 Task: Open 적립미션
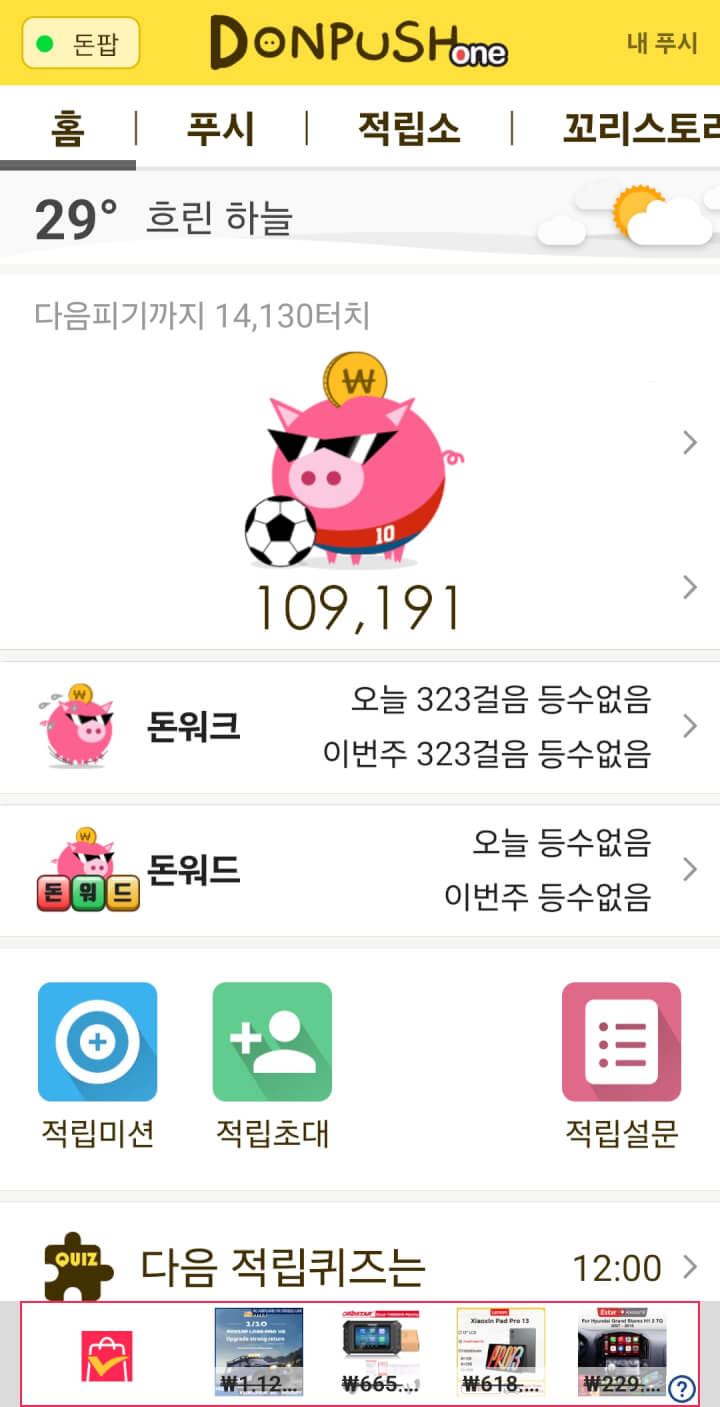pos(98,1066)
